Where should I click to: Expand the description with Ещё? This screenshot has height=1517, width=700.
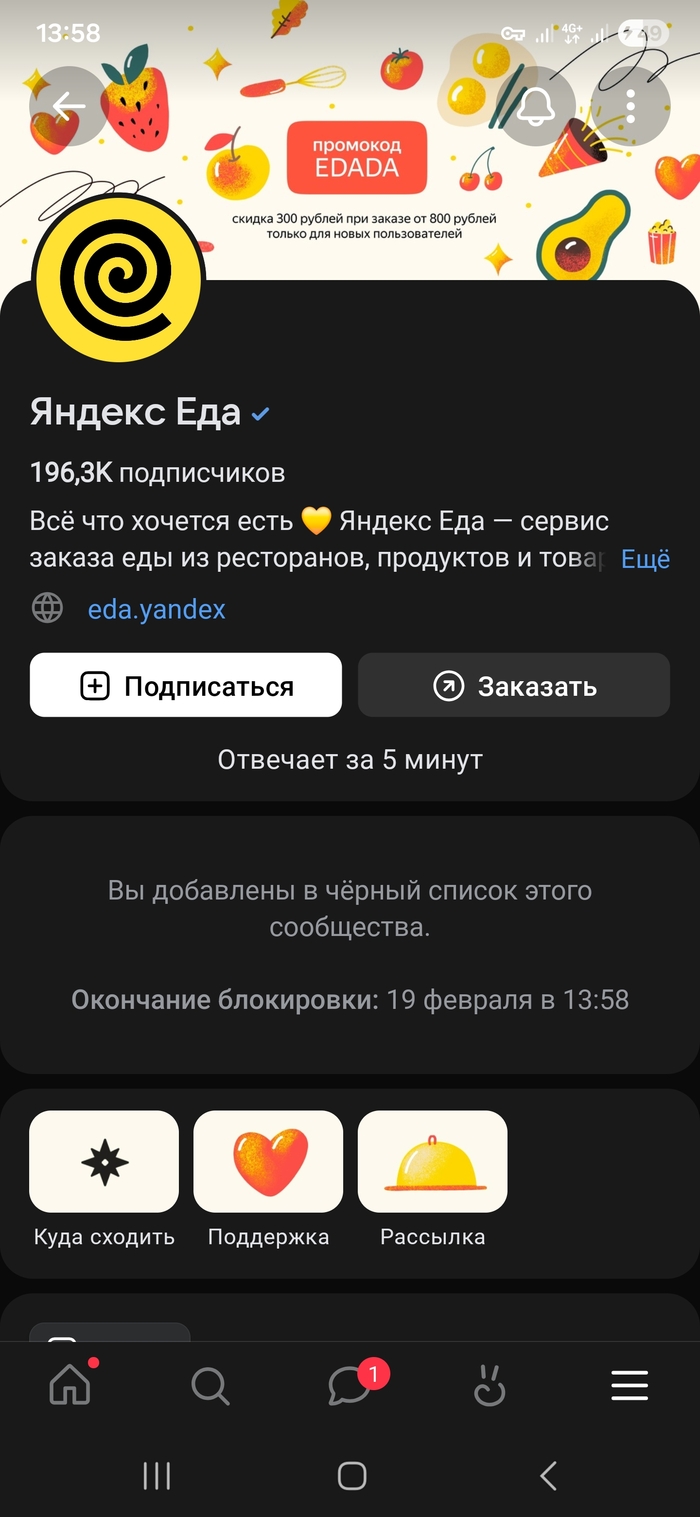[x=645, y=559]
